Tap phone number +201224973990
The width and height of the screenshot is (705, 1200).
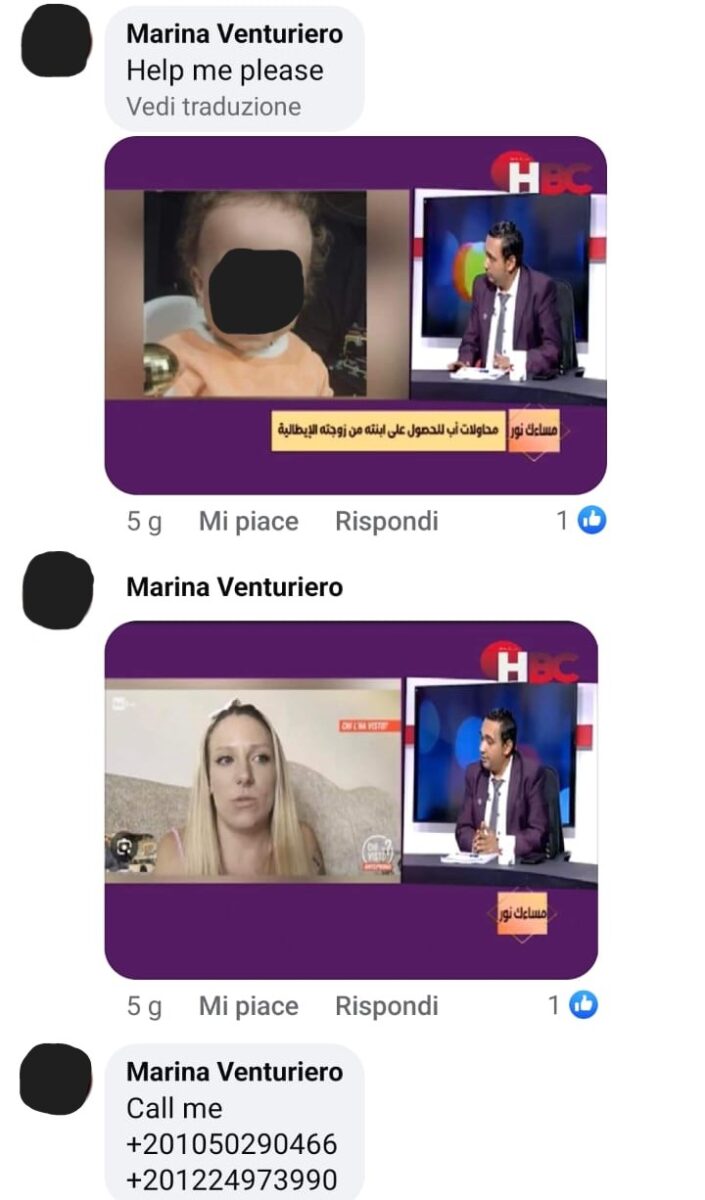click(x=231, y=1180)
